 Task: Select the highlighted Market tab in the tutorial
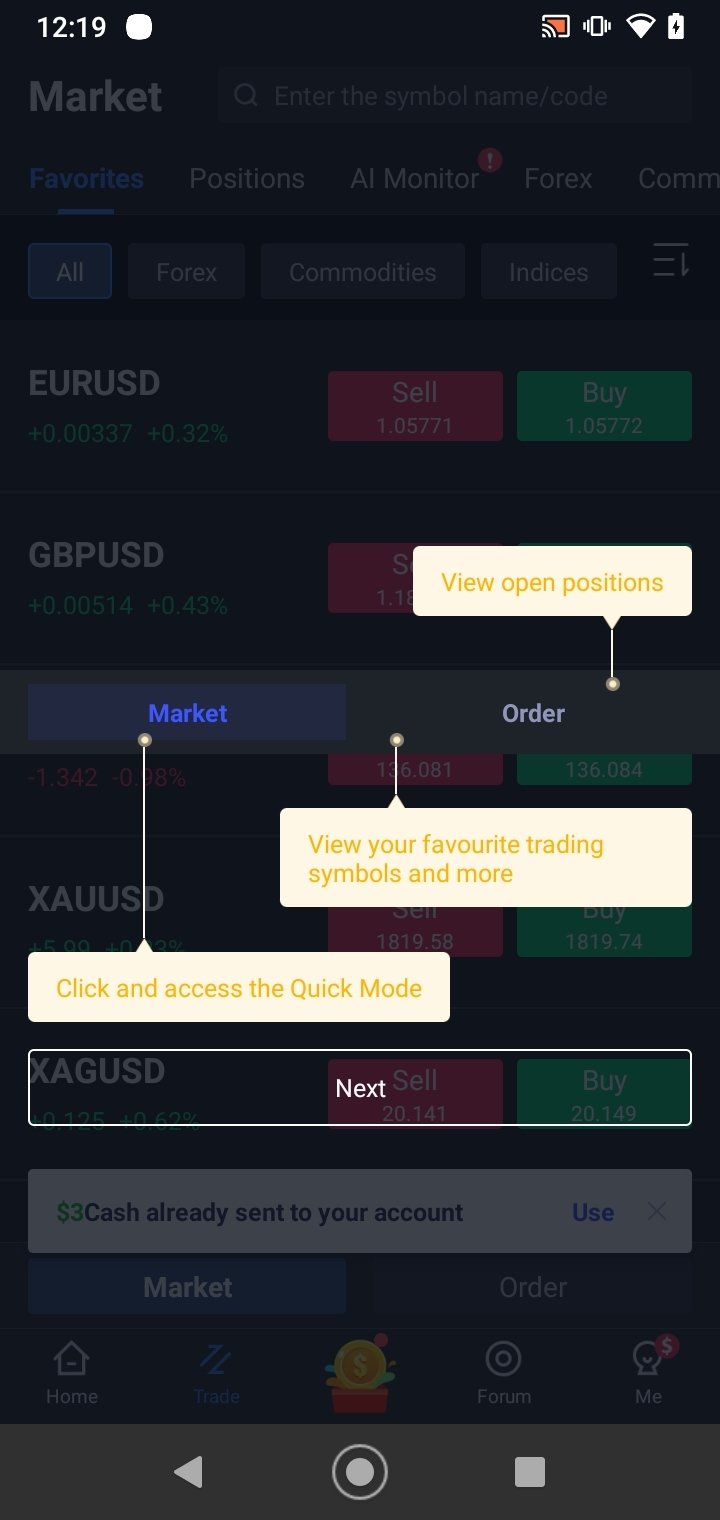point(187,713)
